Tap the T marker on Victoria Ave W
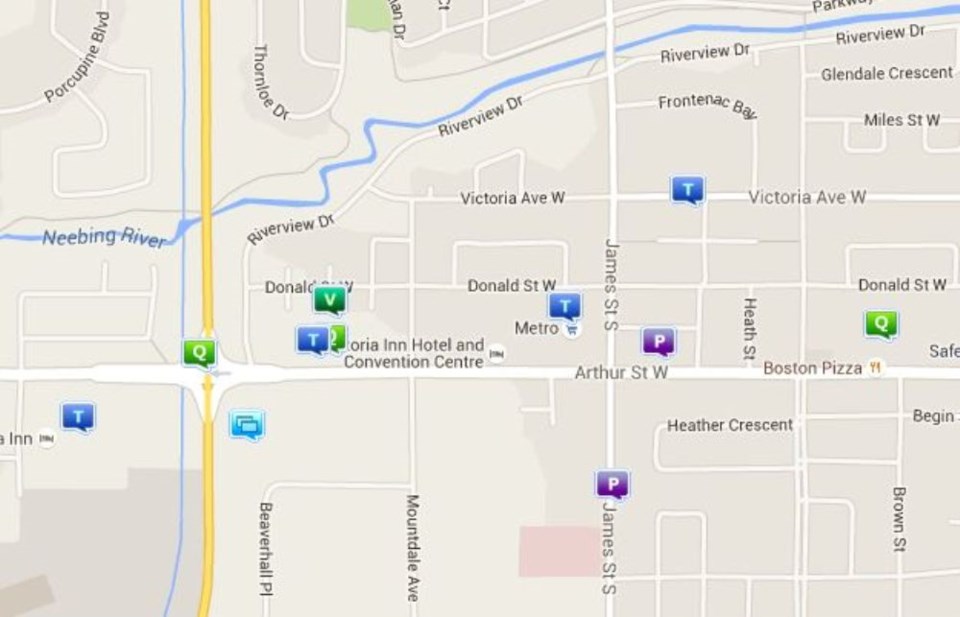Image resolution: width=960 pixels, height=617 pixels. click(x=687, y=189)
